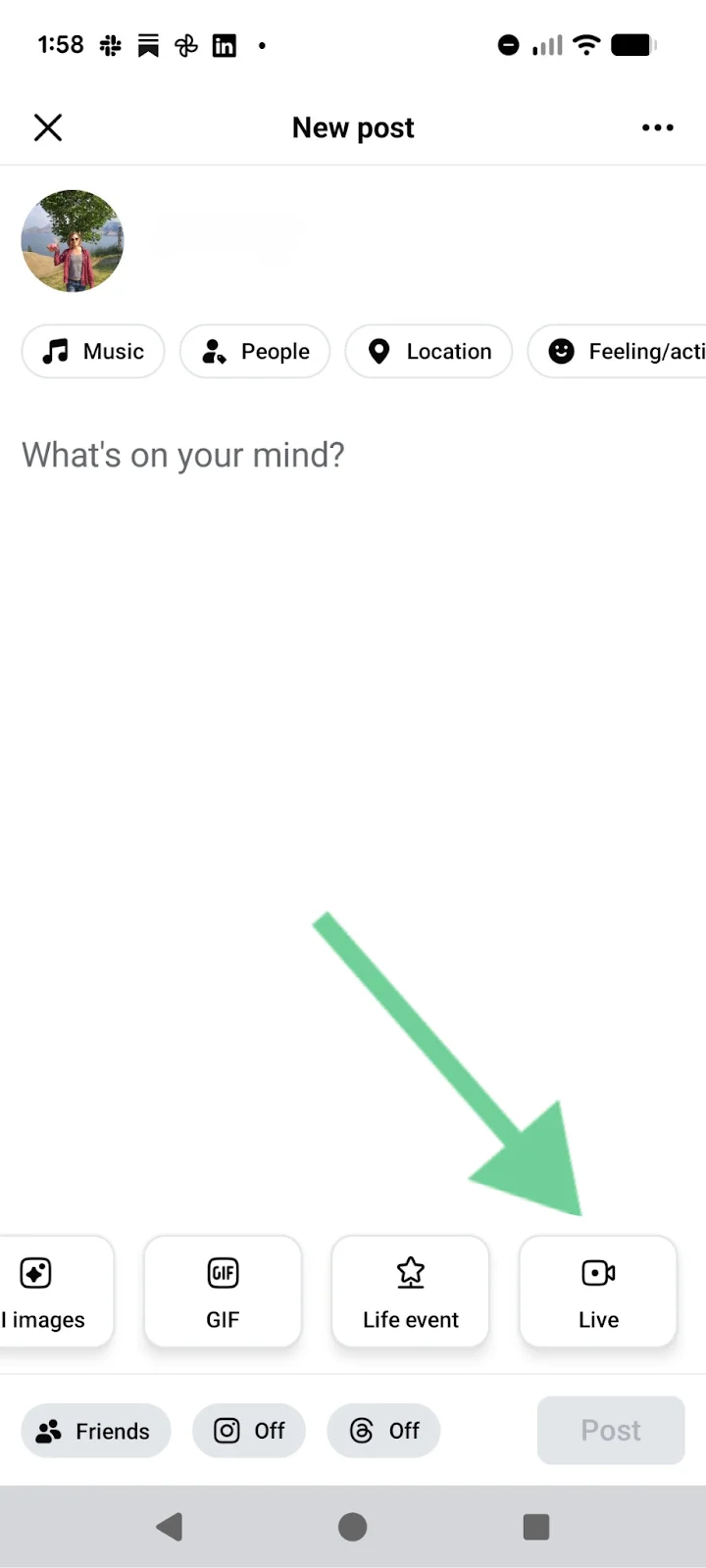Open the AI images option
The width and height of the screenshot is (706, 1568).
[55, 1292]
